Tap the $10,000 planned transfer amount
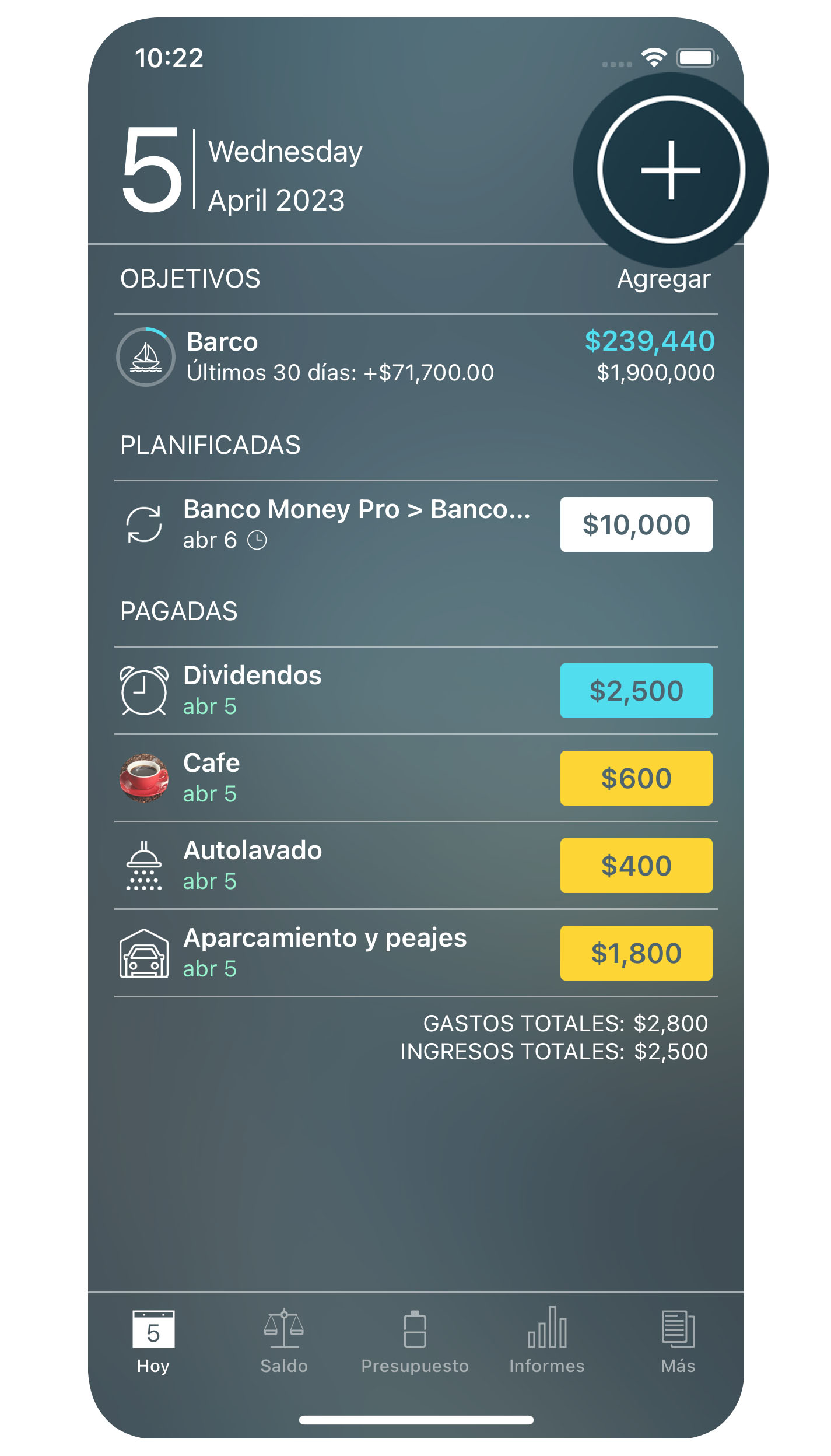The height and width of the screenshot is (1456, 831). point(636,524)
